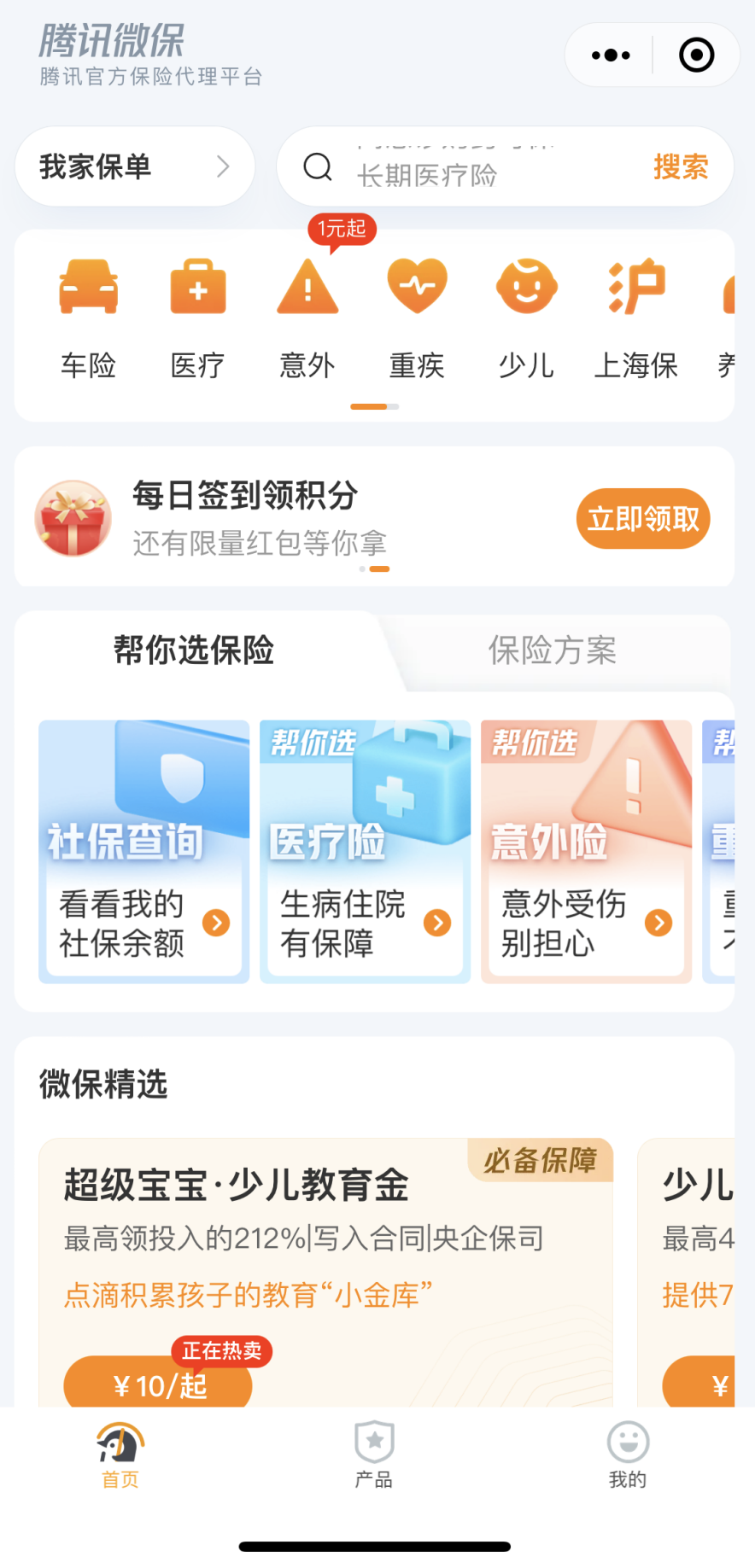Tap the search box showing 长期医疗险
The height and width of the screenshot is (1568, 755).
[x=461, y=168]
